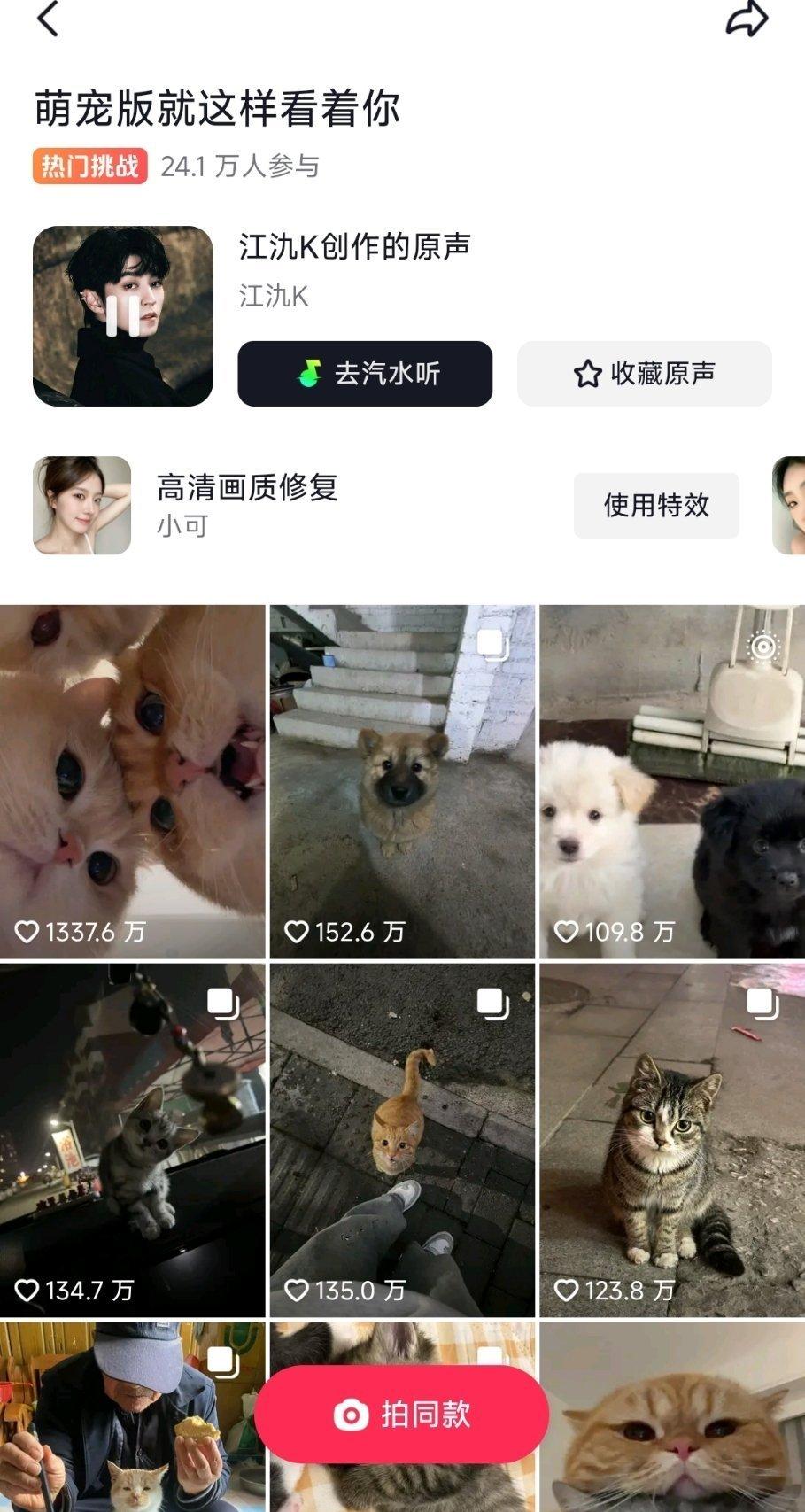
Task: Open the 高清画质修复 effect row
Action: pyautogui.click(x=248, y=505)
